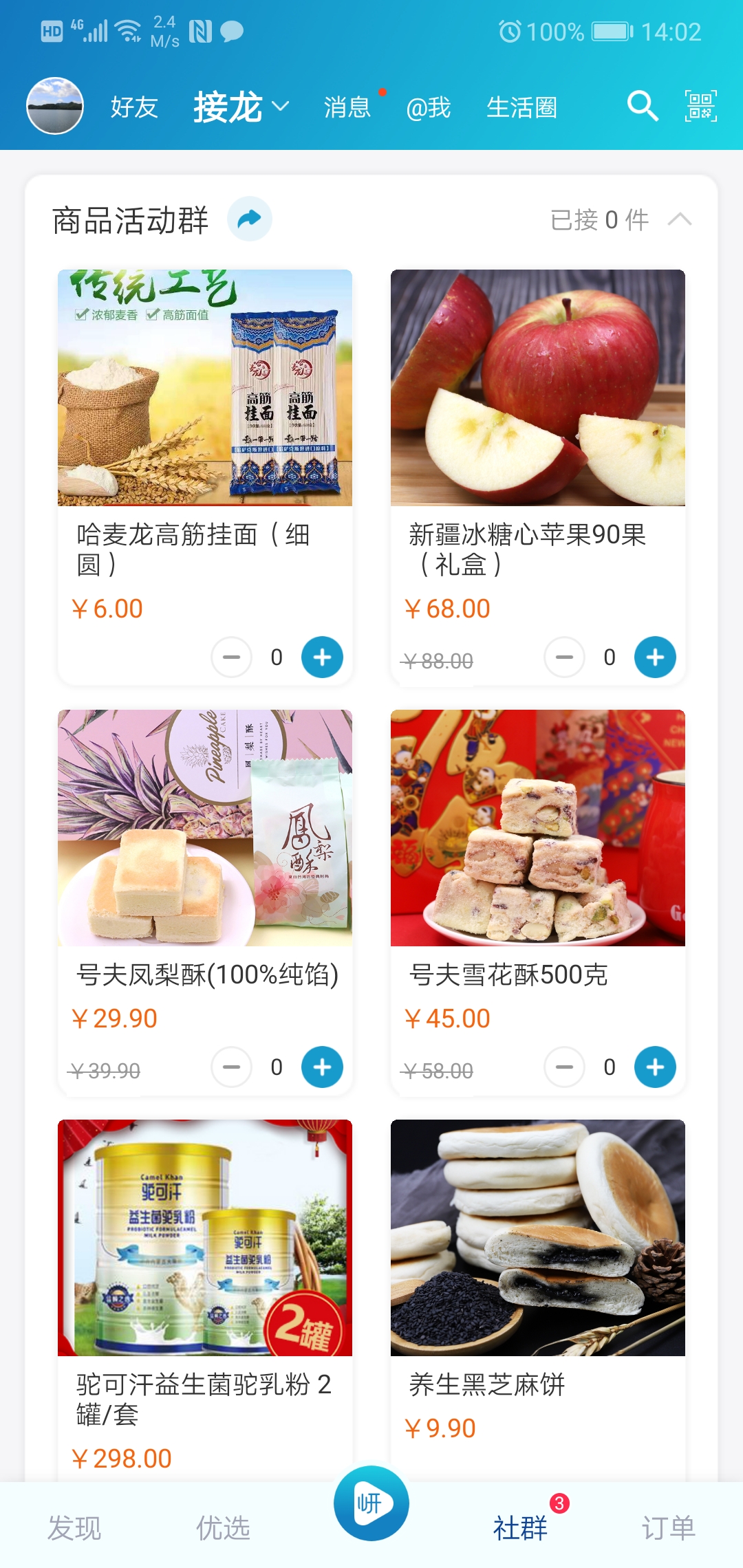
Task: View the 养生黑芝麻饼 product
Action: [538, 1238]
